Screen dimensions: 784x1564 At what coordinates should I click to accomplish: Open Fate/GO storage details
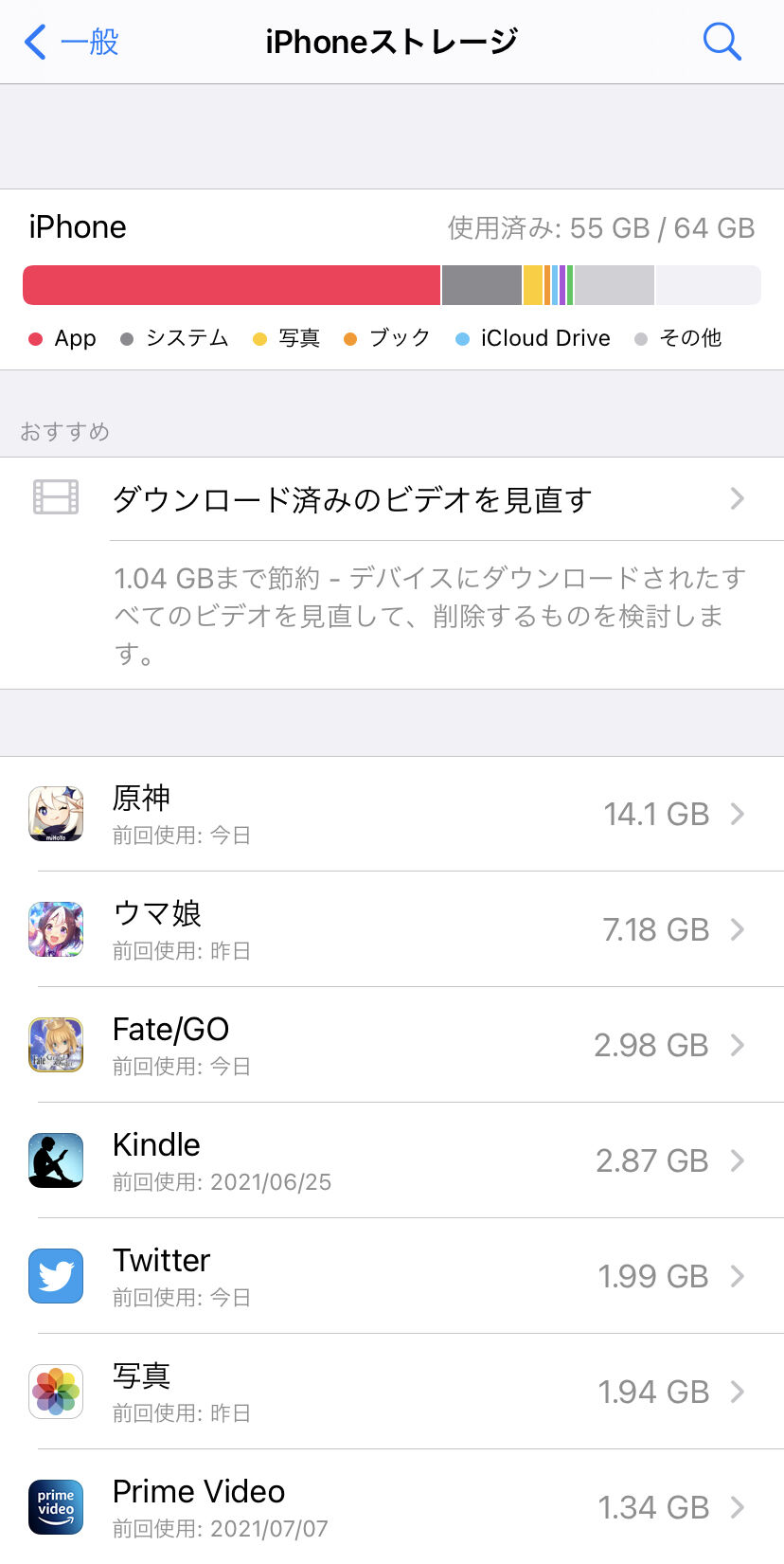[392, 1045]
